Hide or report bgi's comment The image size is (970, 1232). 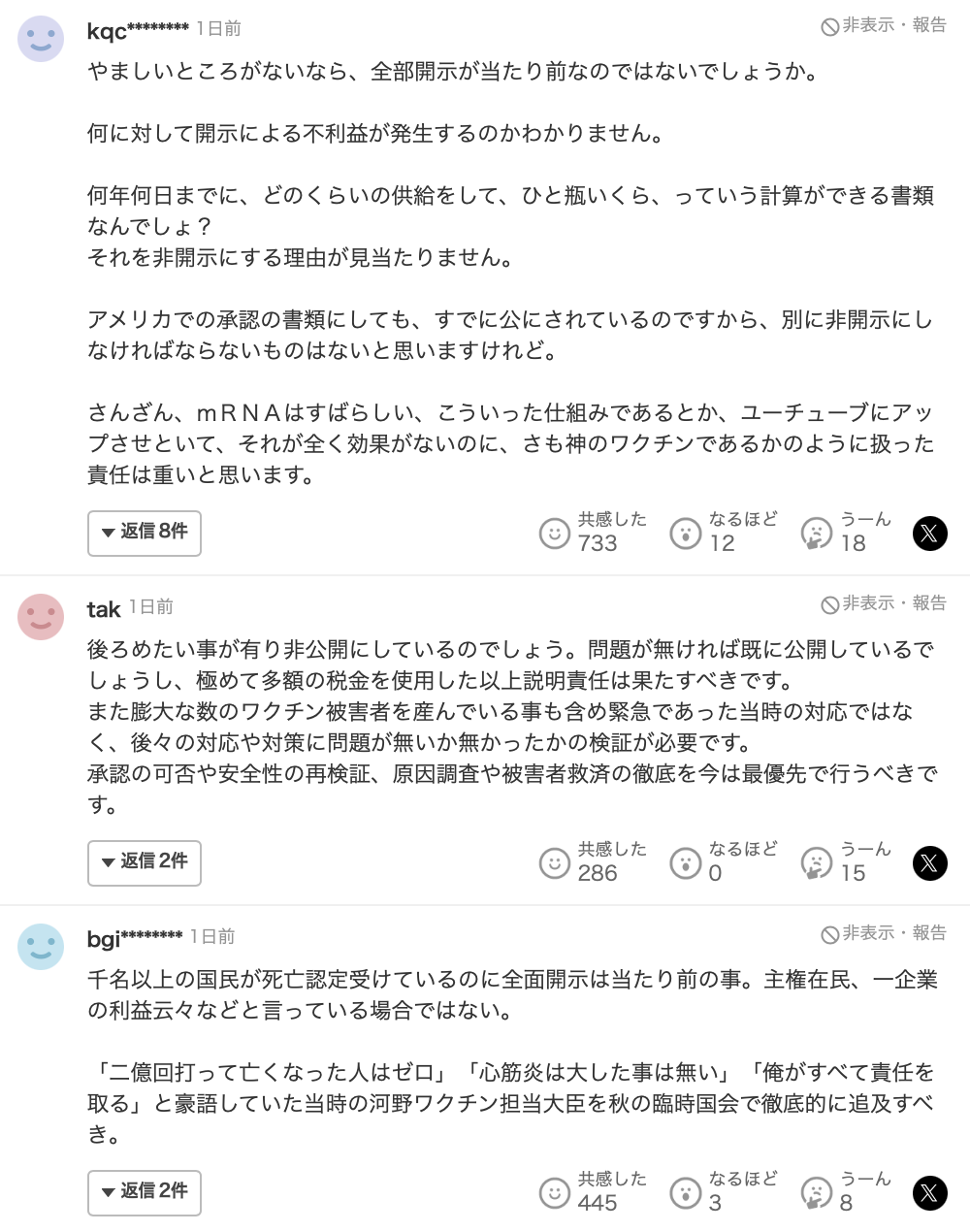click(884, 933)
